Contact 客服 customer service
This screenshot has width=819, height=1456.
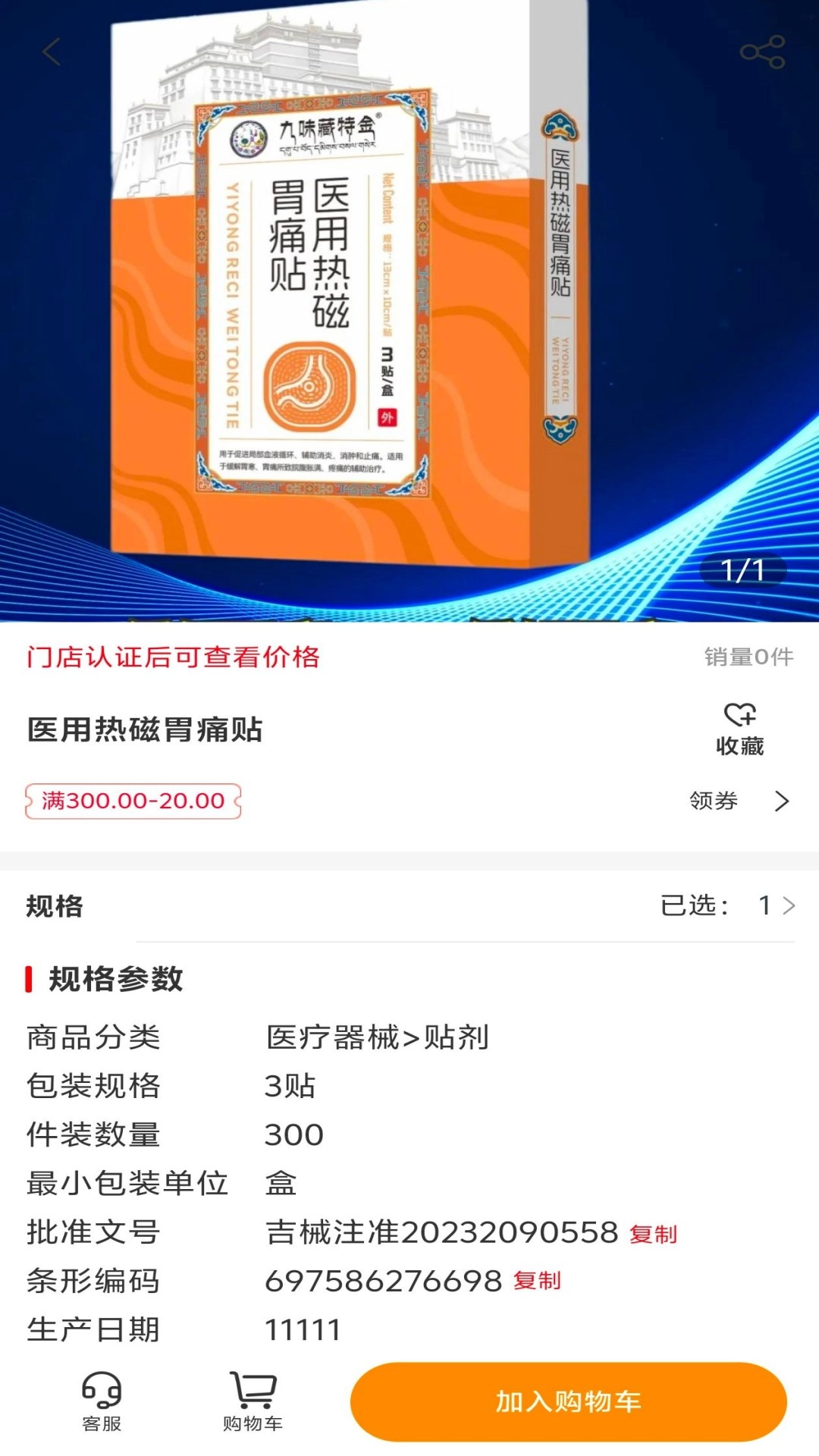(102, 1401)
